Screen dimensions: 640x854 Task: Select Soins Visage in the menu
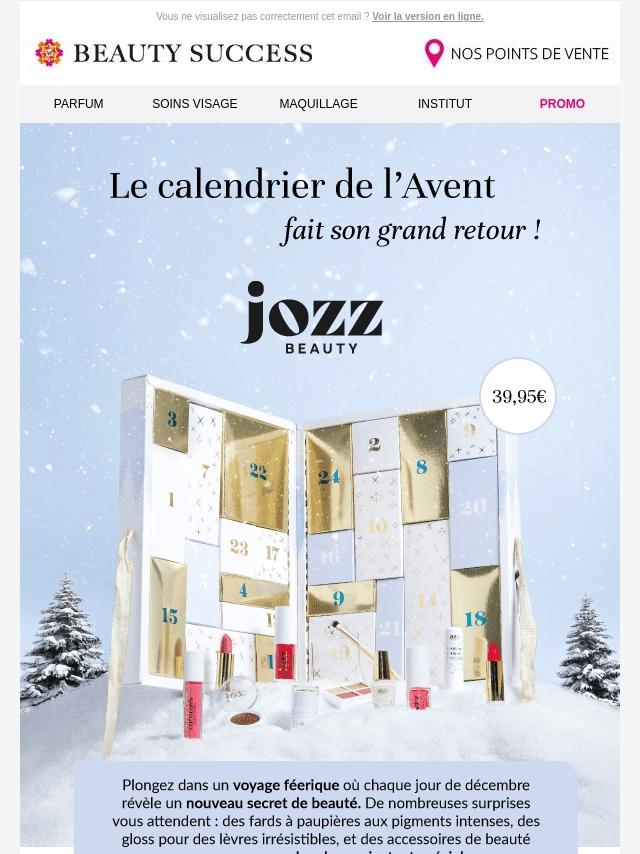click(195, 104)
